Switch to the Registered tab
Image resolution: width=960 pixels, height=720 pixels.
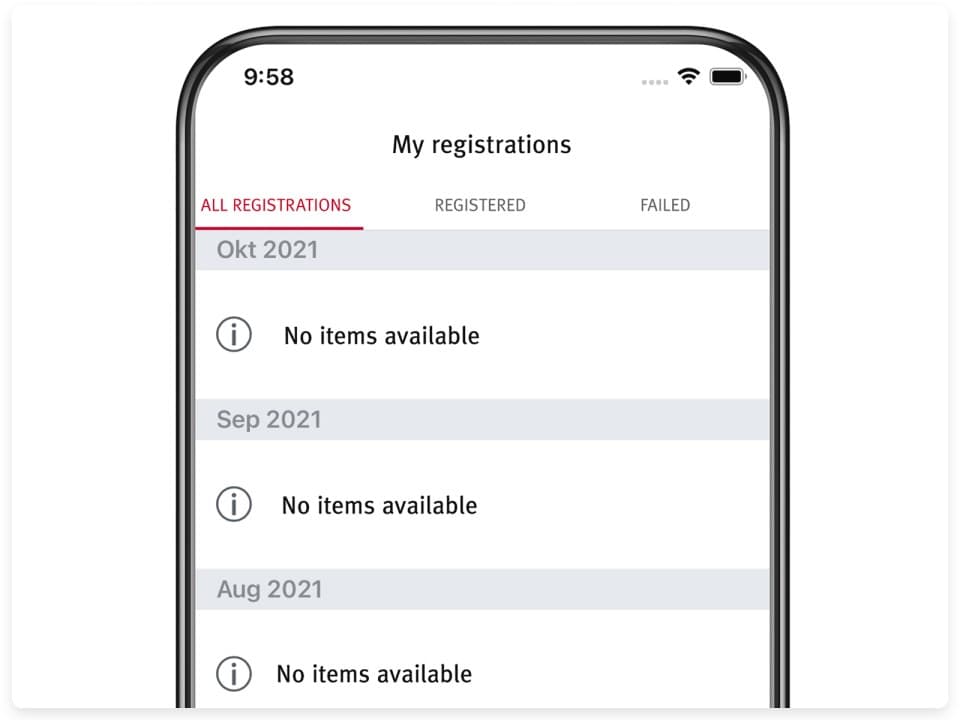480,205
